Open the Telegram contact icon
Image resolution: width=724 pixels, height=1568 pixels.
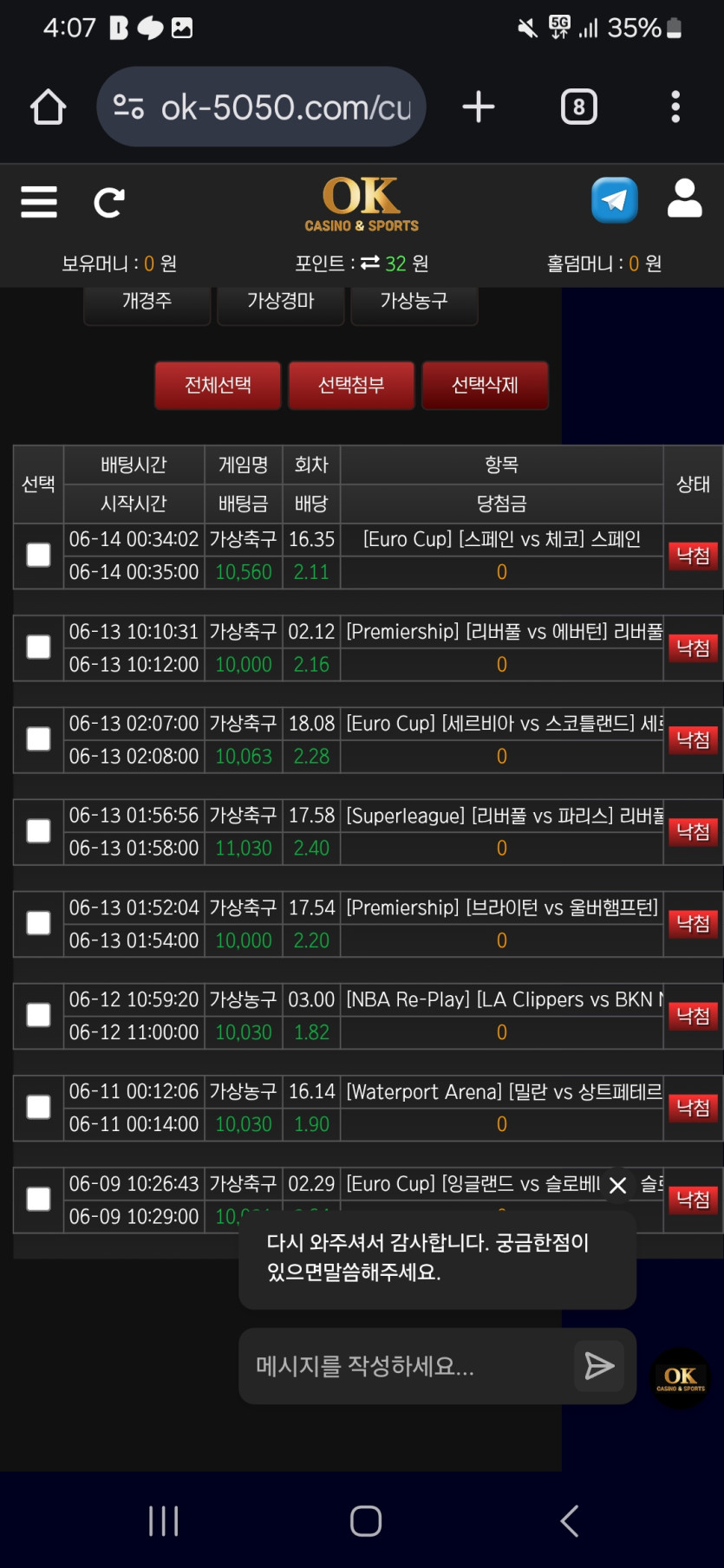pos(614,200)
